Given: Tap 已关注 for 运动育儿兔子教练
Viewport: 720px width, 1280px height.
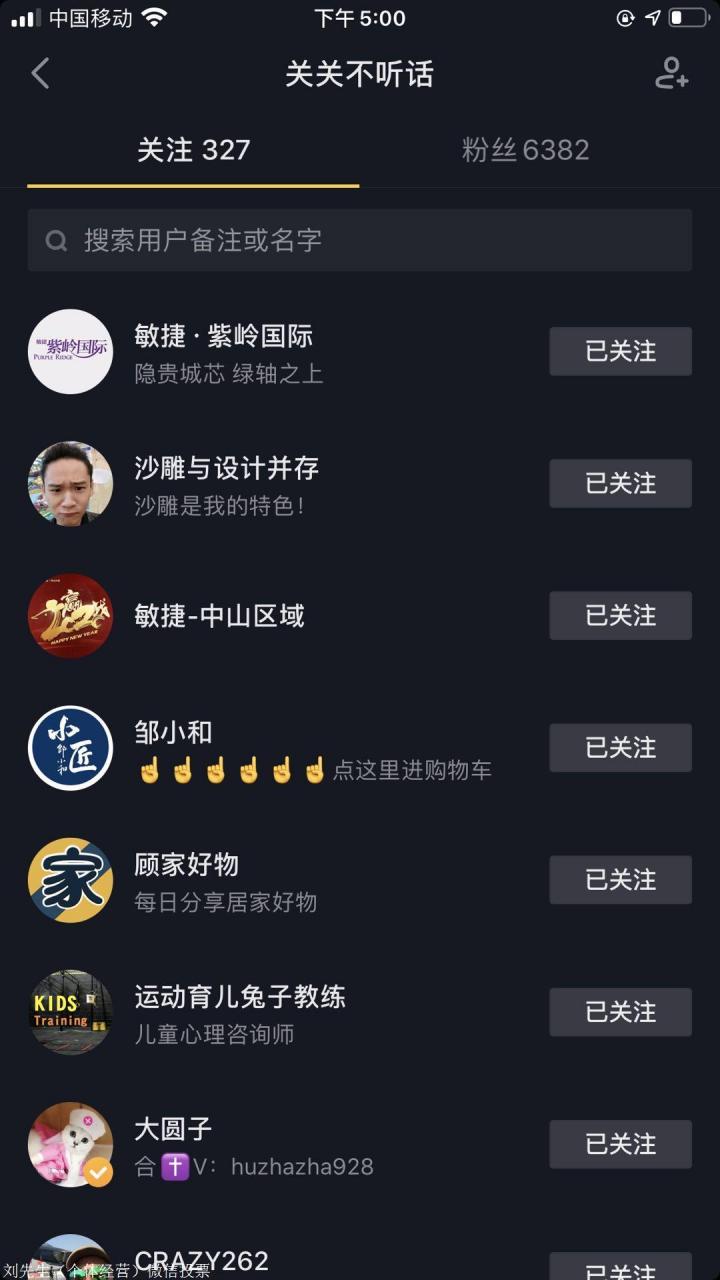Looking at the screenshot, I should pyautogui.click(x=620, y=1011).
